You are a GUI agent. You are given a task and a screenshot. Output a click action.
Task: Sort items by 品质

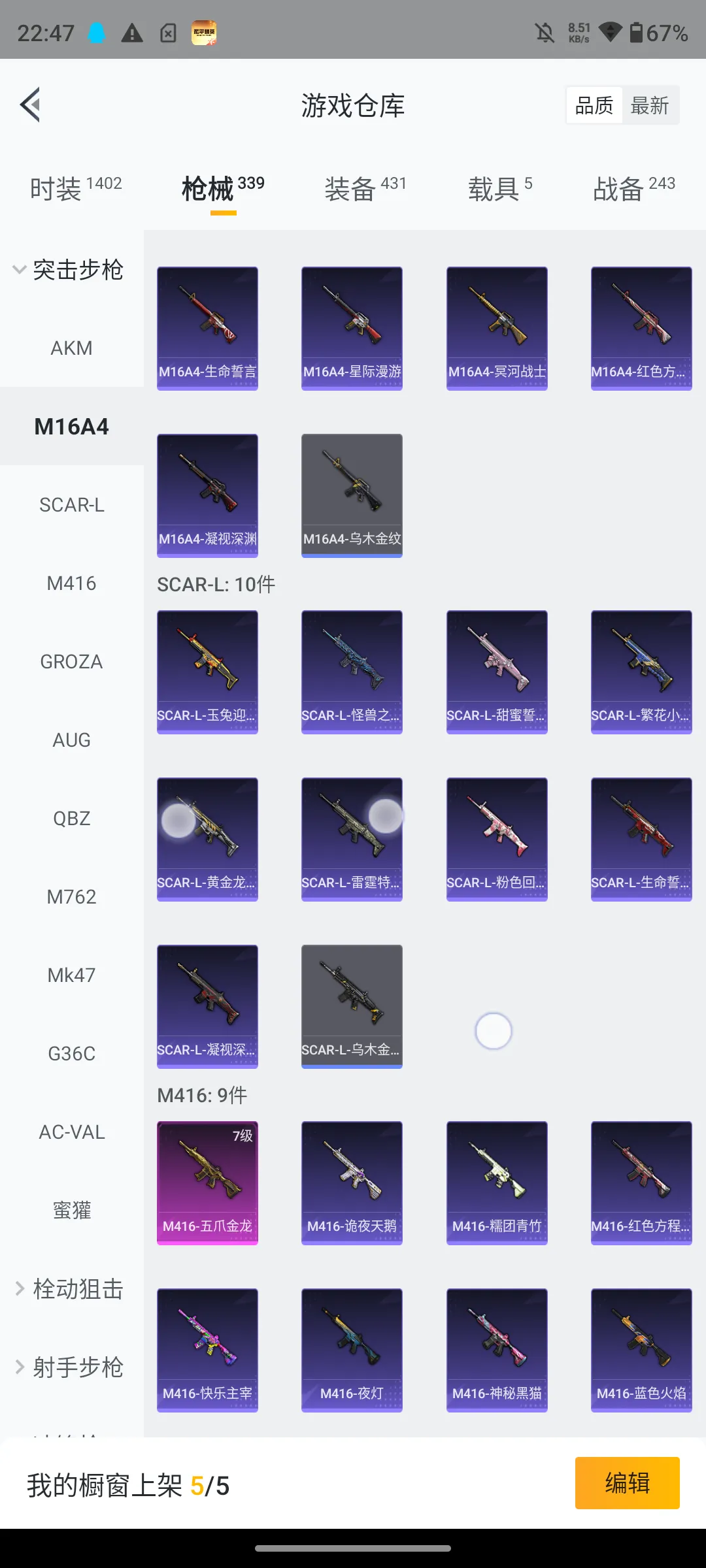click(594, 105)
